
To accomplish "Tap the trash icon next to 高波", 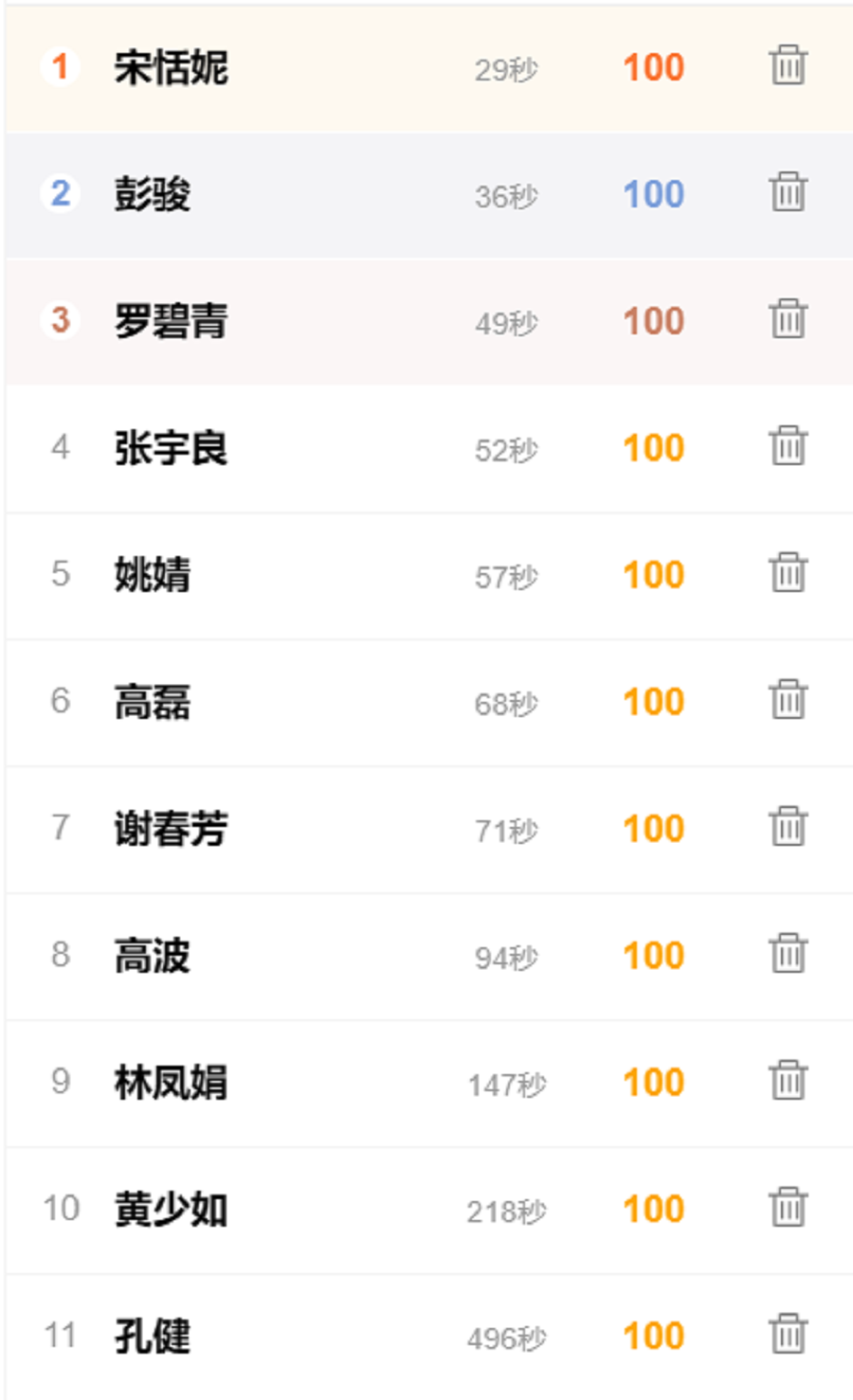I will [x=788, y=955].
